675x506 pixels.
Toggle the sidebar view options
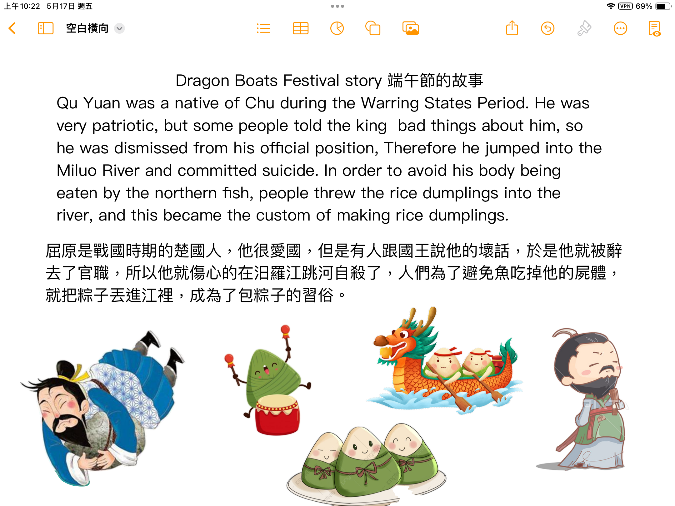(45, 29)
